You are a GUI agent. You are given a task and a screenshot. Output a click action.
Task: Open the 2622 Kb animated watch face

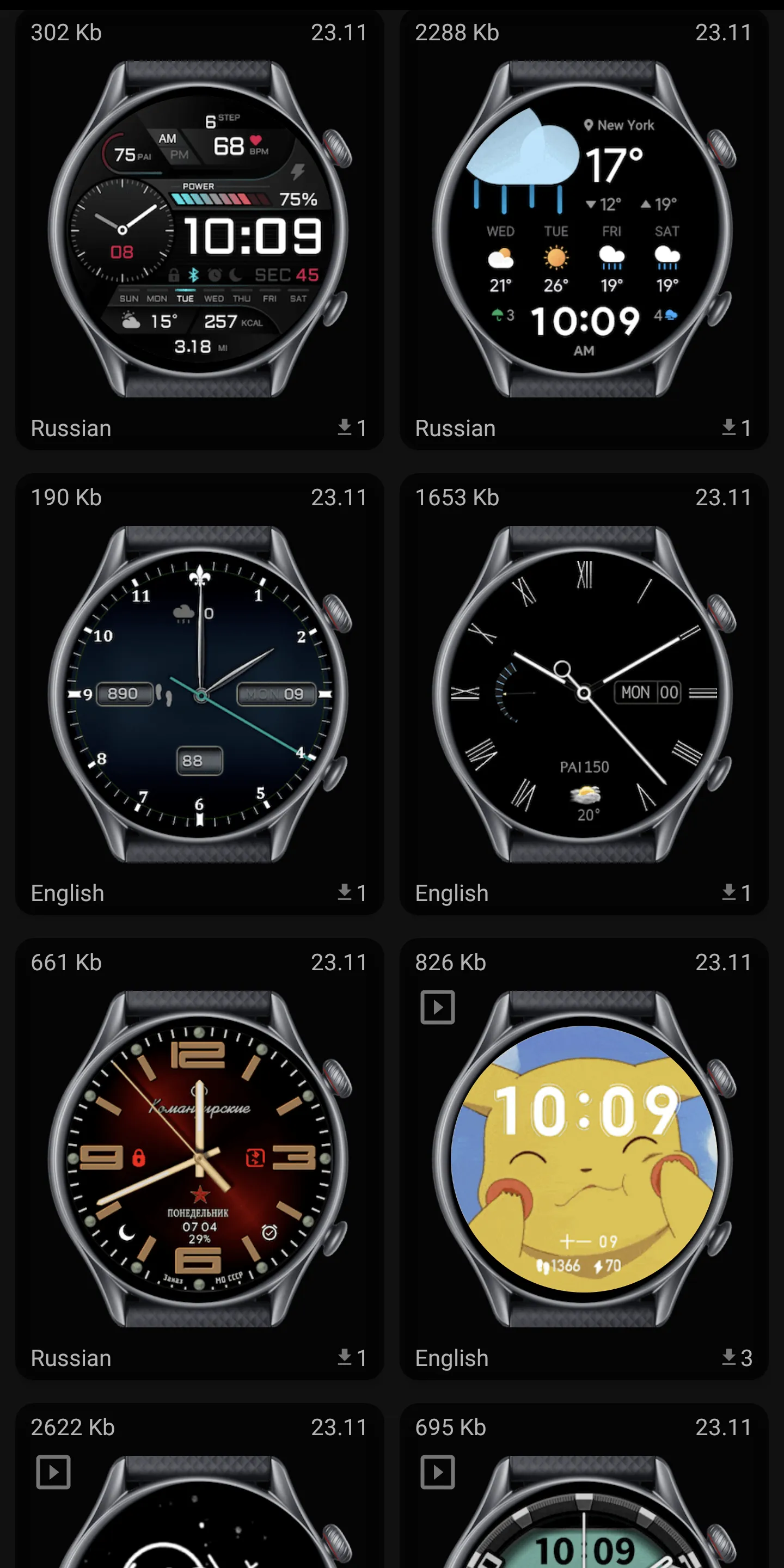click(x=199, y=1510)
